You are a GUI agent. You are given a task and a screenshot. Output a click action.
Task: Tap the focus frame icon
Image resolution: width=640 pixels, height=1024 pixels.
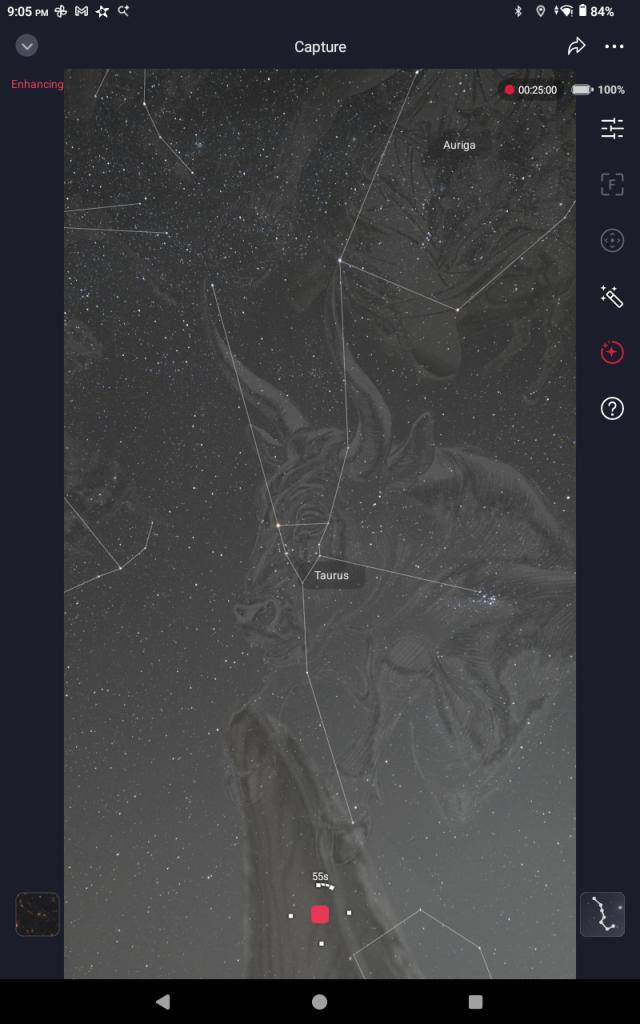coord(612,184)
